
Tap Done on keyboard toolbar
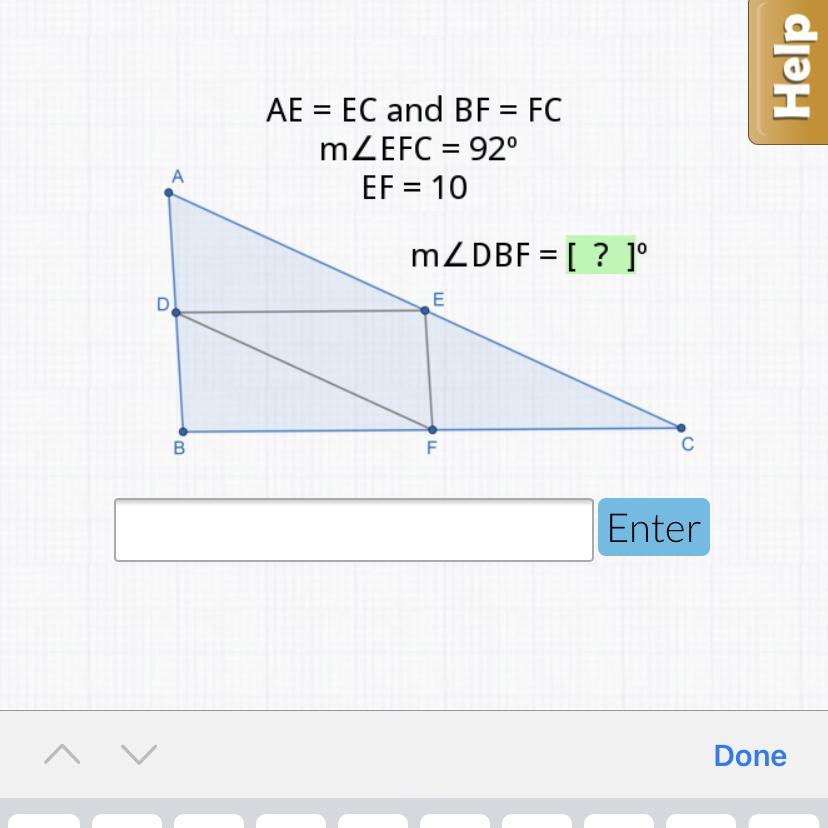749,755
